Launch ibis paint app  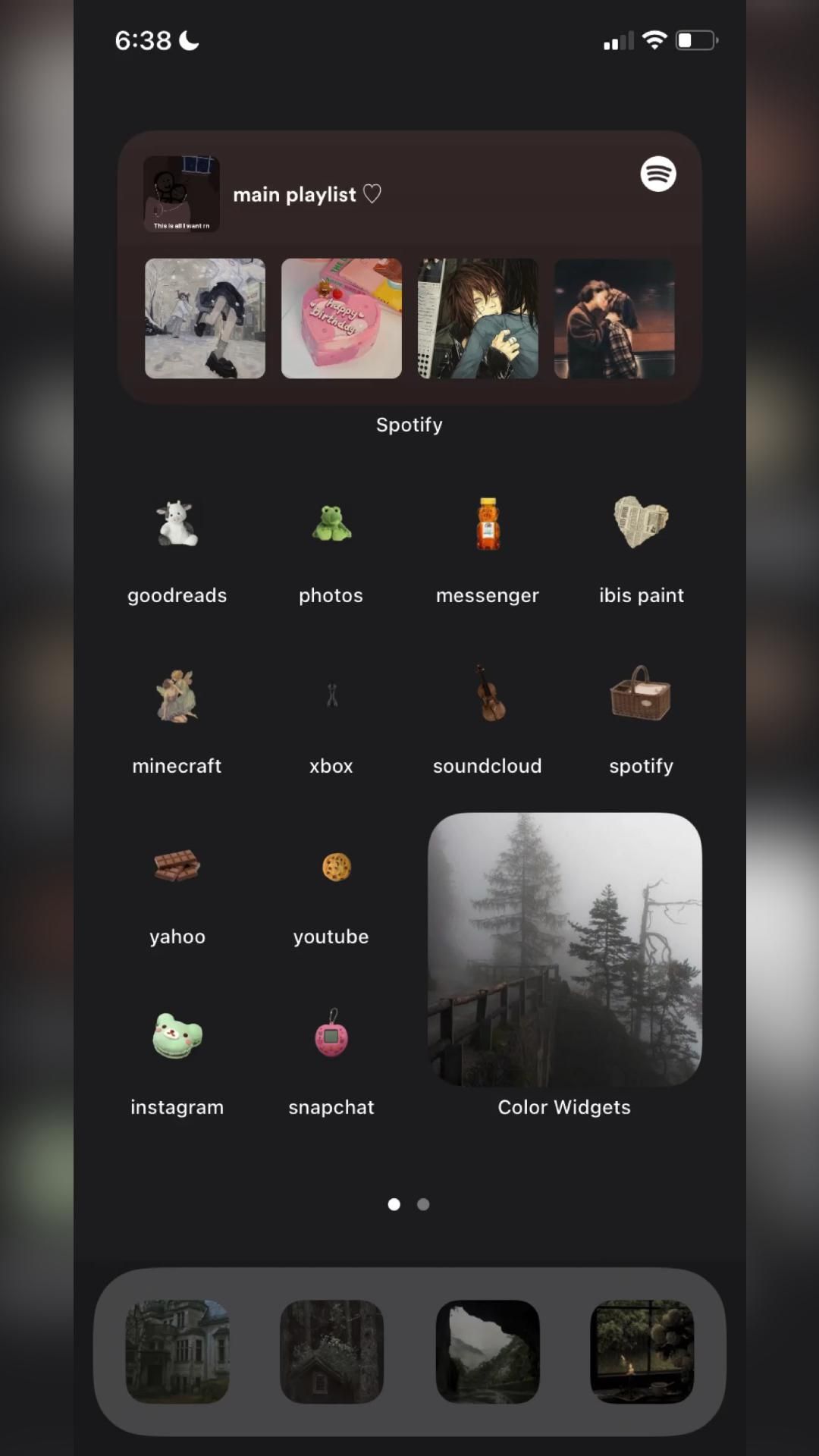point(642,523)
